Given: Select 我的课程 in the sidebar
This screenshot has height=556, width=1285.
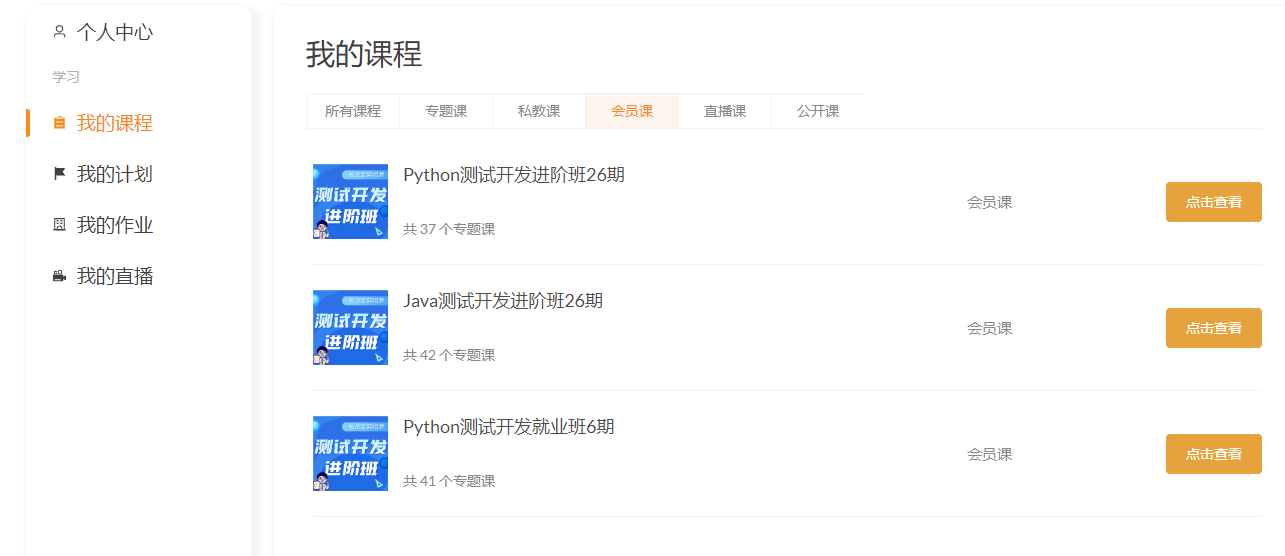Looking at the screenshot, I should (114, 123).
